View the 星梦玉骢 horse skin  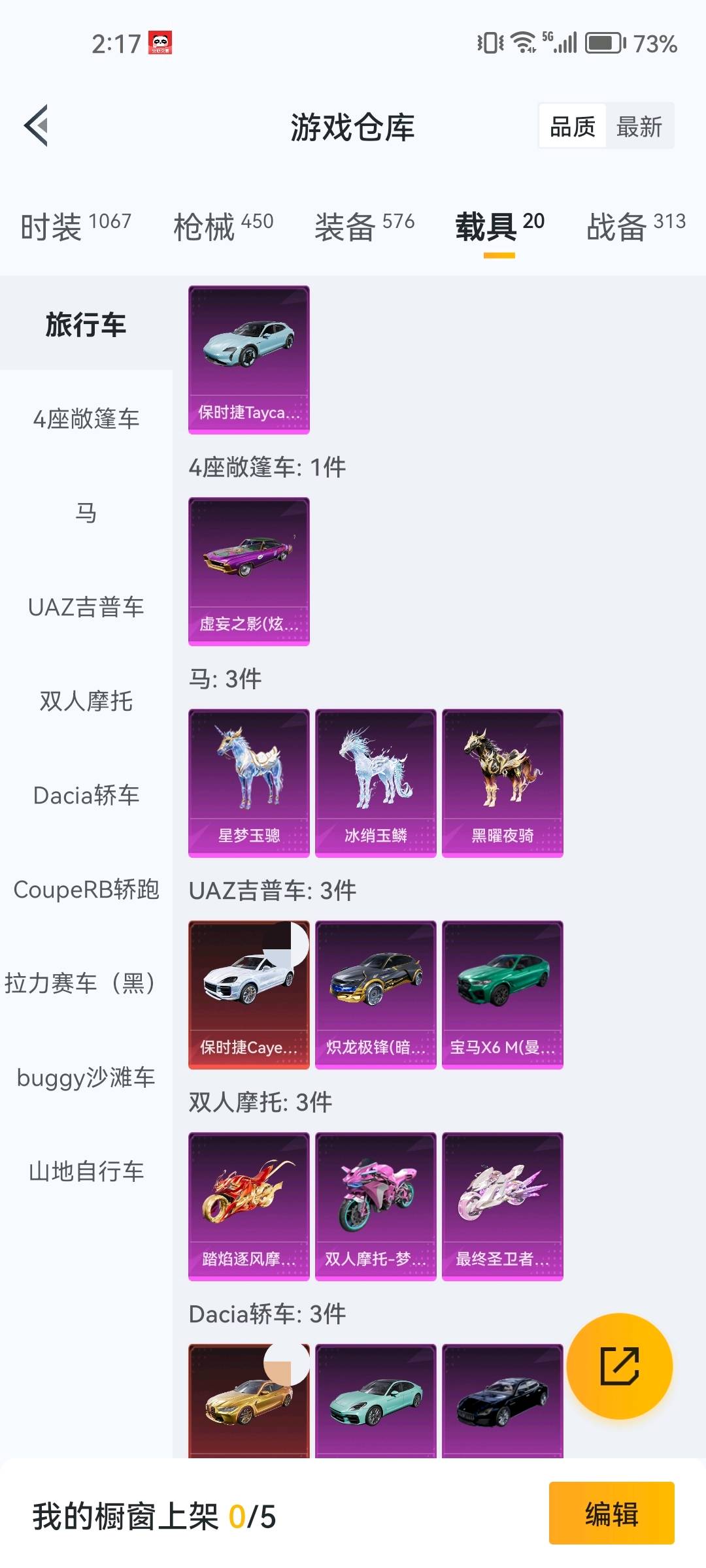248,783
